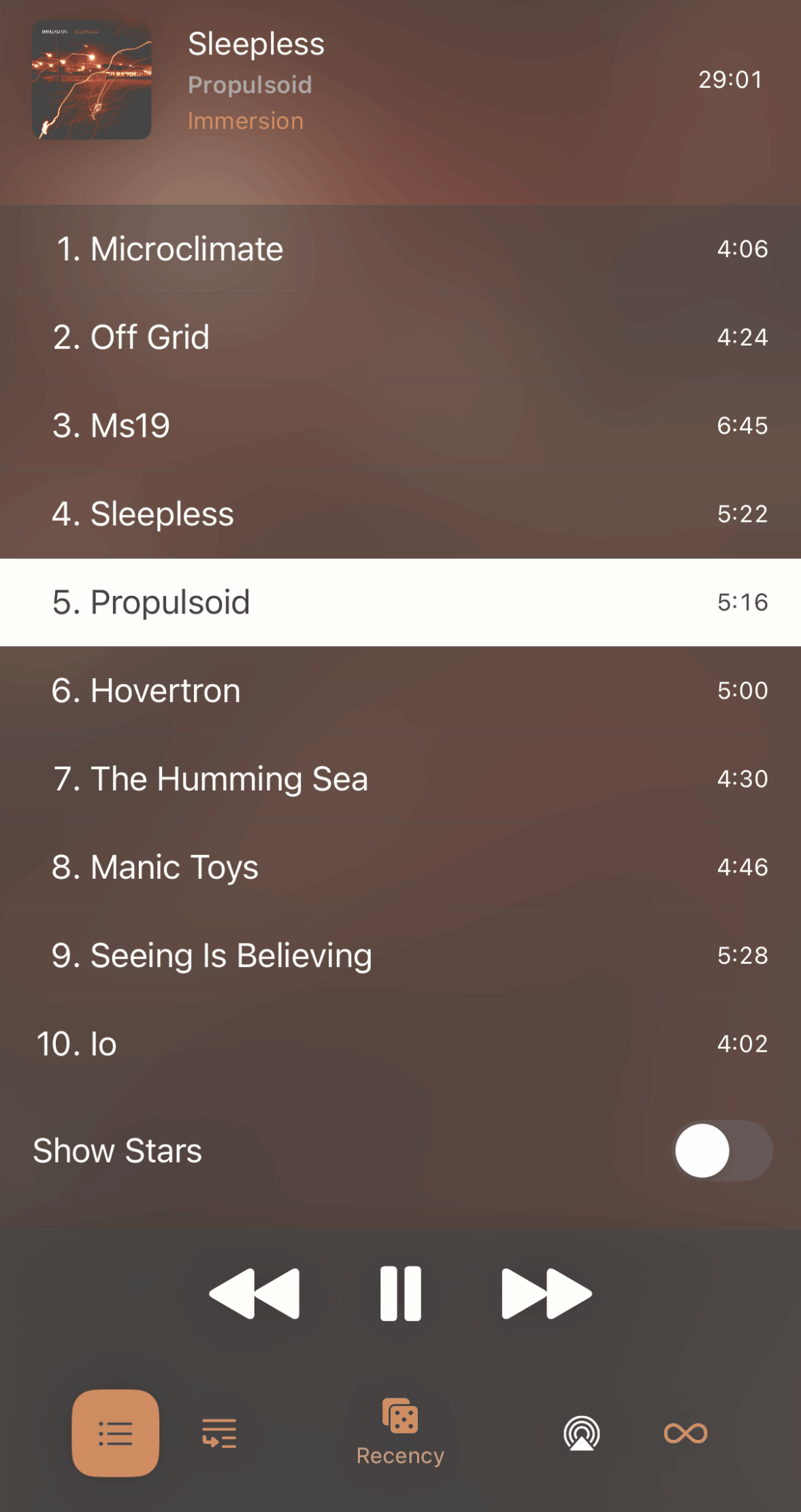Skip back to previous track

click(x=255, y=1294)
